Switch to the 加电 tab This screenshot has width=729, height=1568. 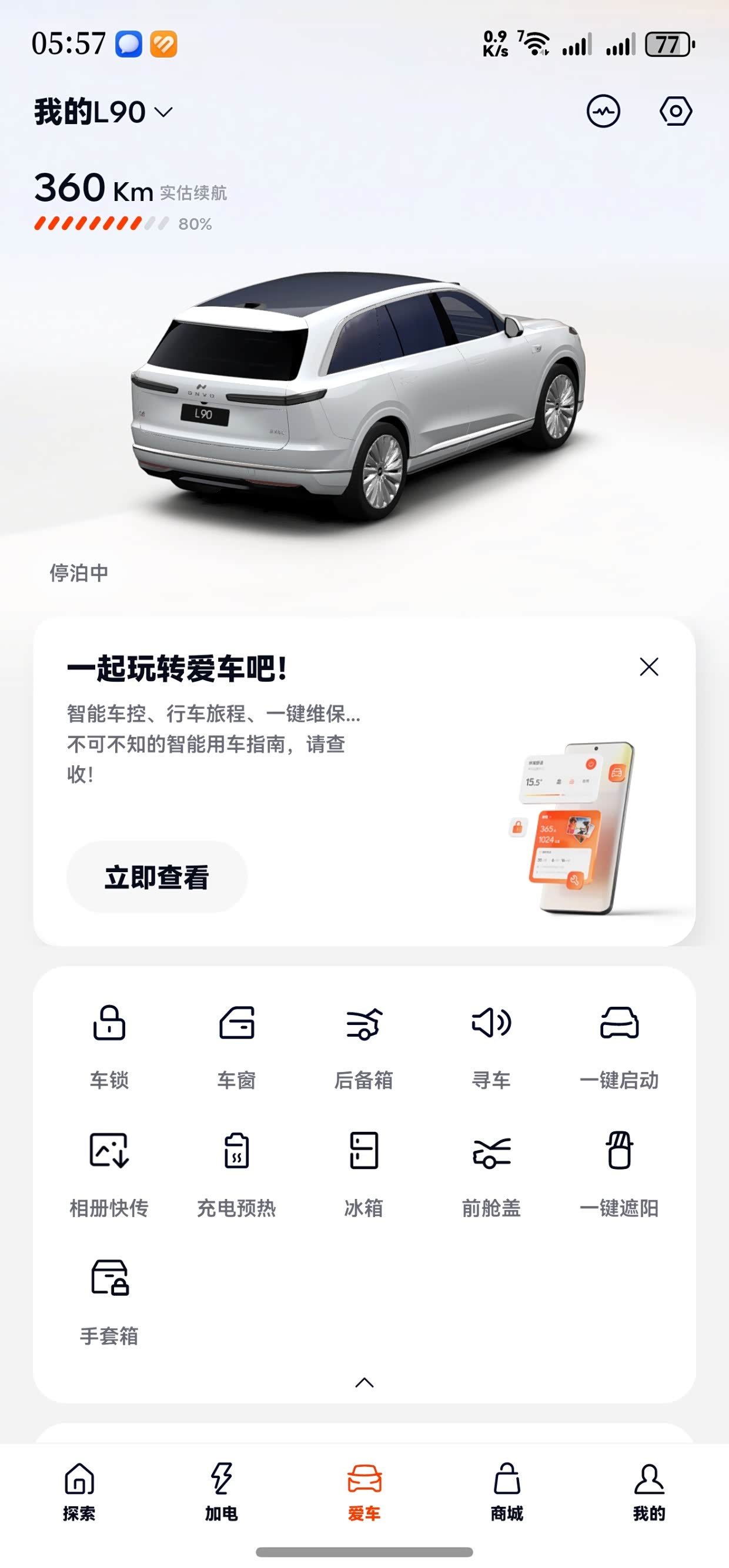click(221, 1492)
